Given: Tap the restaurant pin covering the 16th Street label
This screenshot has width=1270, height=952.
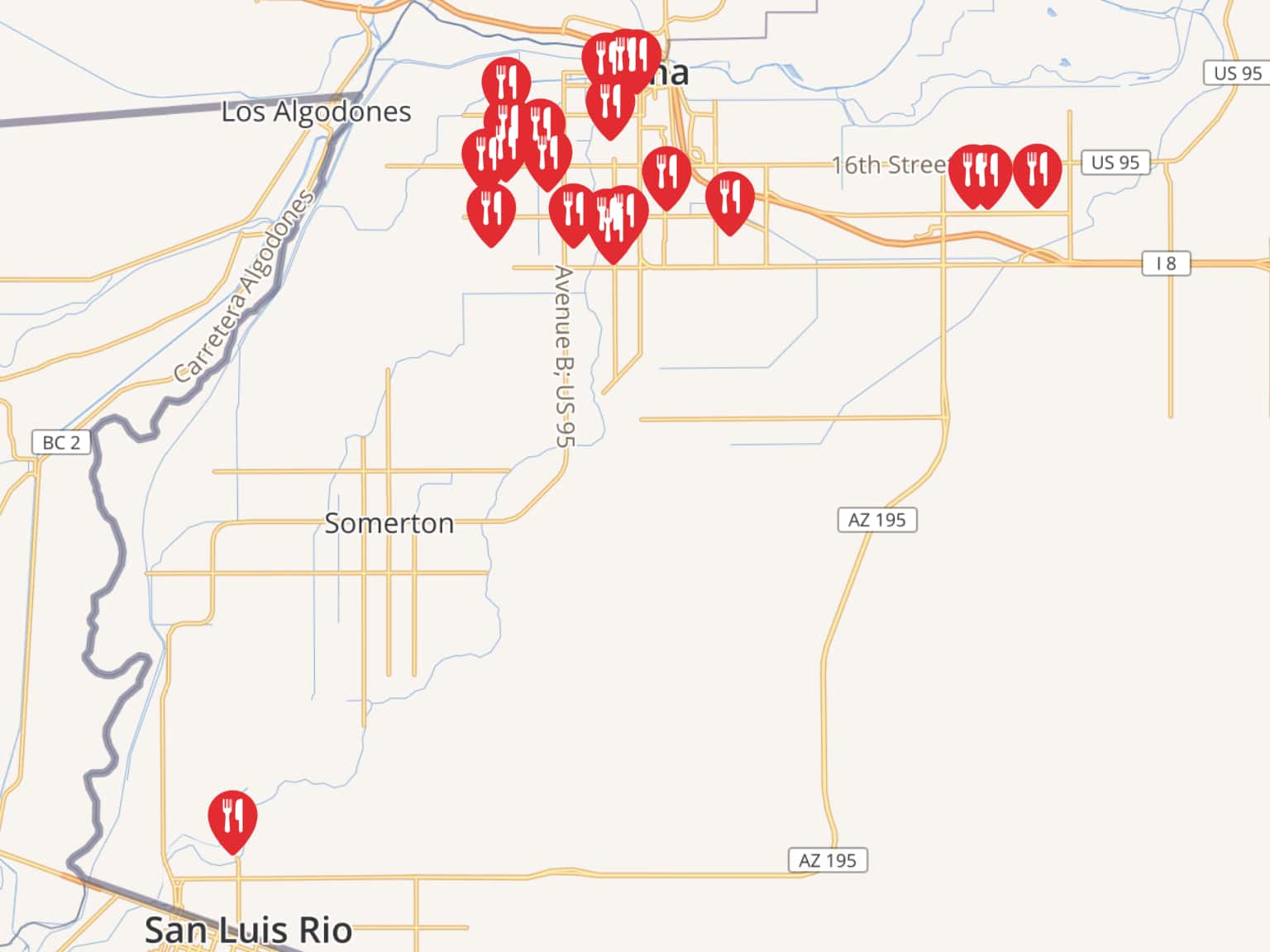Looking at the screenshot, I should [971, 171].
